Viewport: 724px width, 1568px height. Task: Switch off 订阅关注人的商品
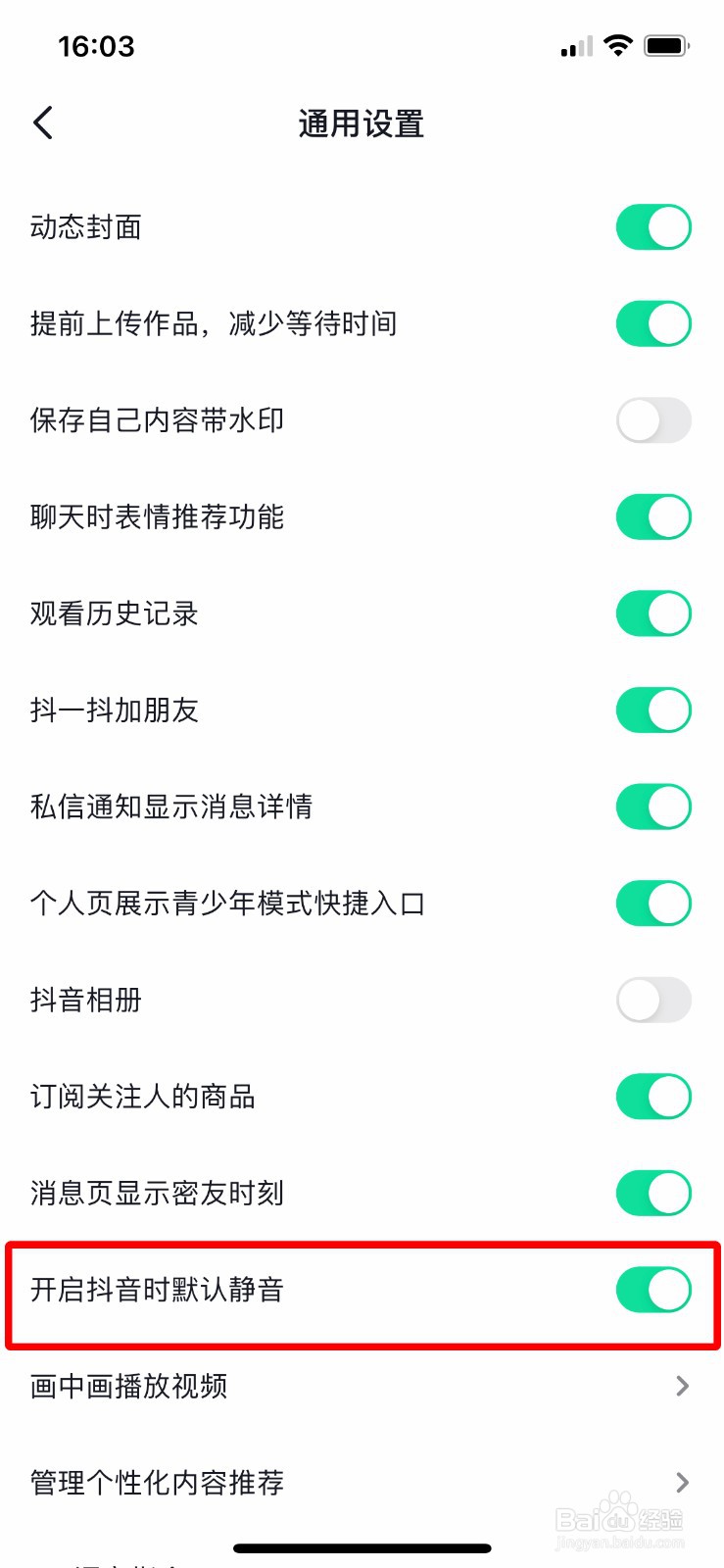653,1097
